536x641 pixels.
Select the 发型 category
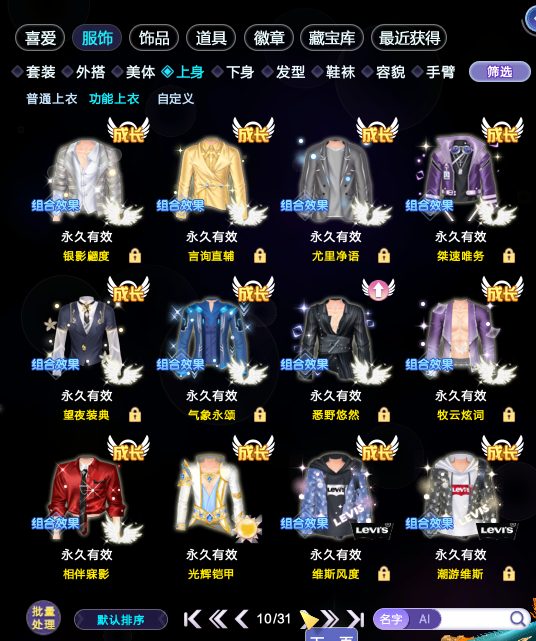point(284,72)
